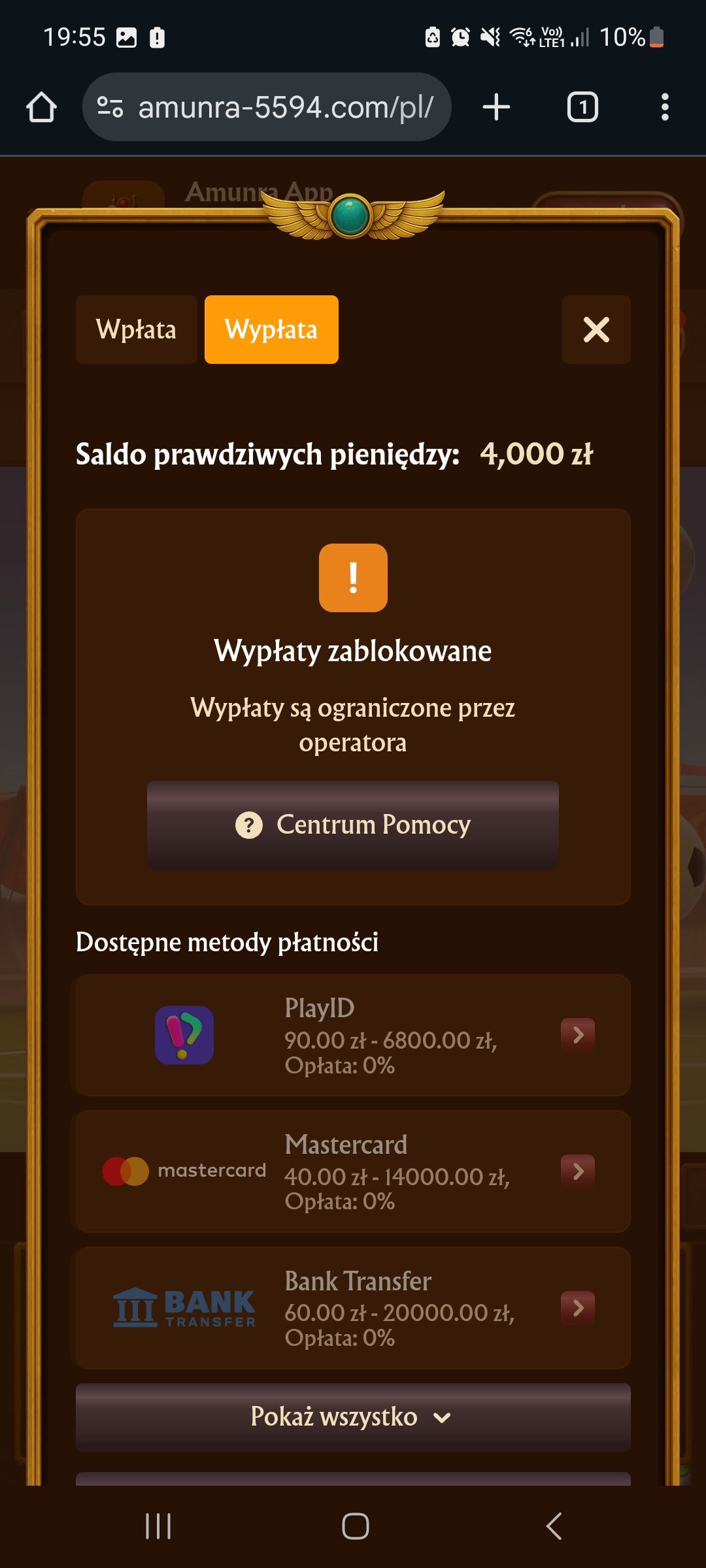The width and height of the screenshot is (706, 1568).
Task: Go to the browser home page
Action: click(x=41, y=107)
